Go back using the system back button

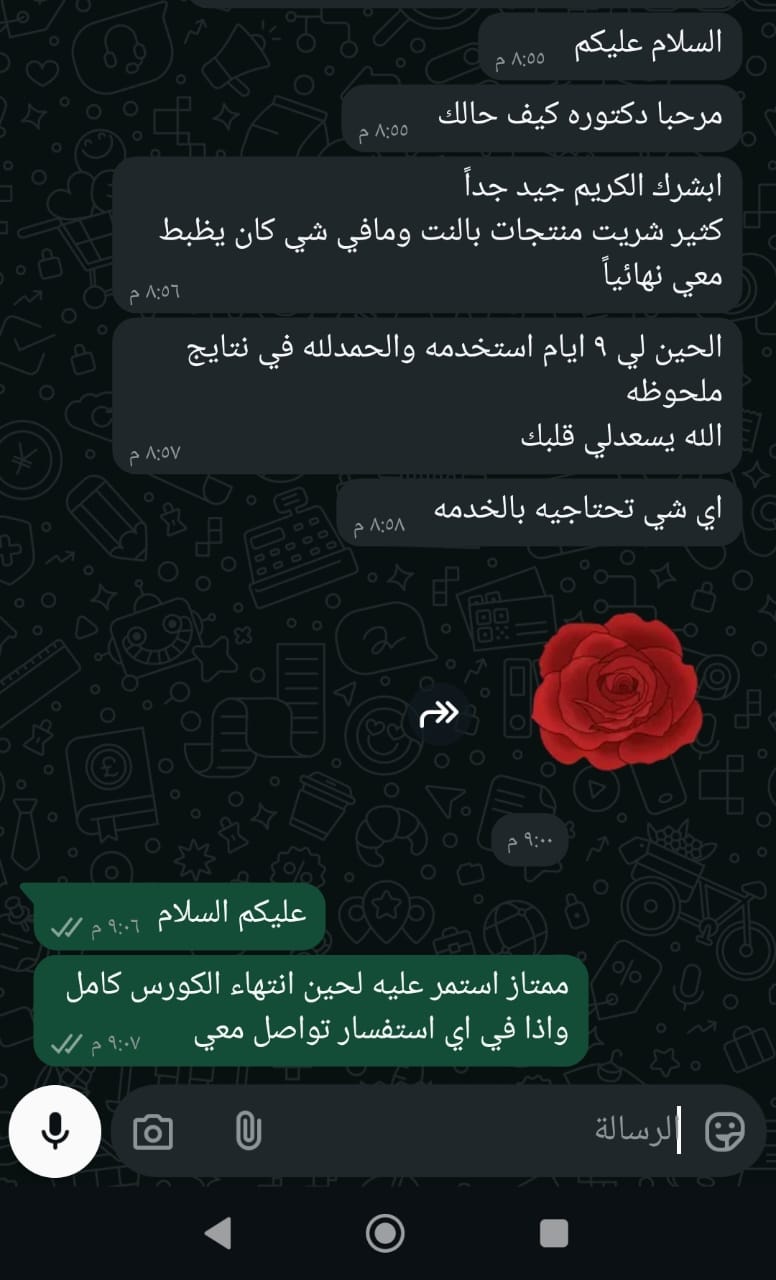click(218, 1233)
